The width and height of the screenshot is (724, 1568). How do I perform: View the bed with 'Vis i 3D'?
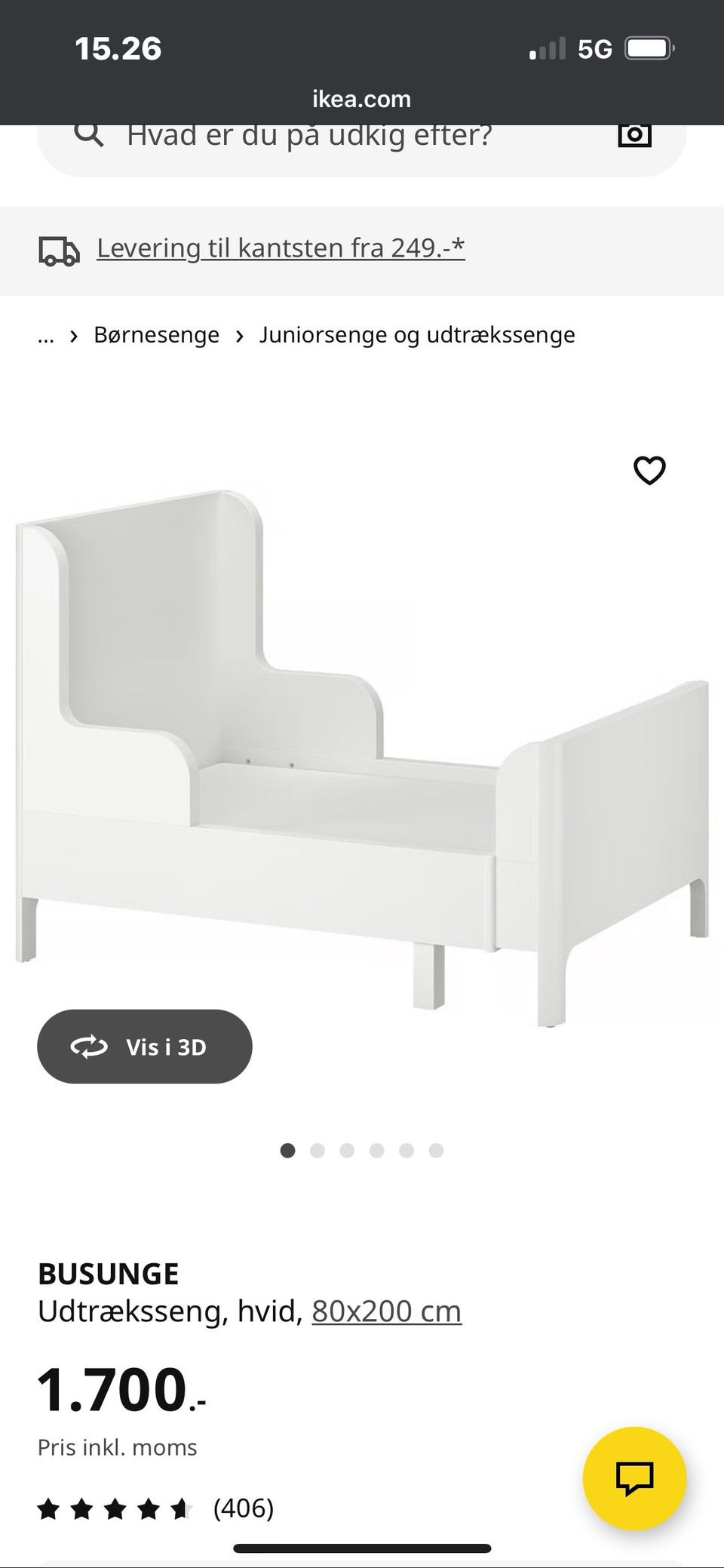point(145,1047)
